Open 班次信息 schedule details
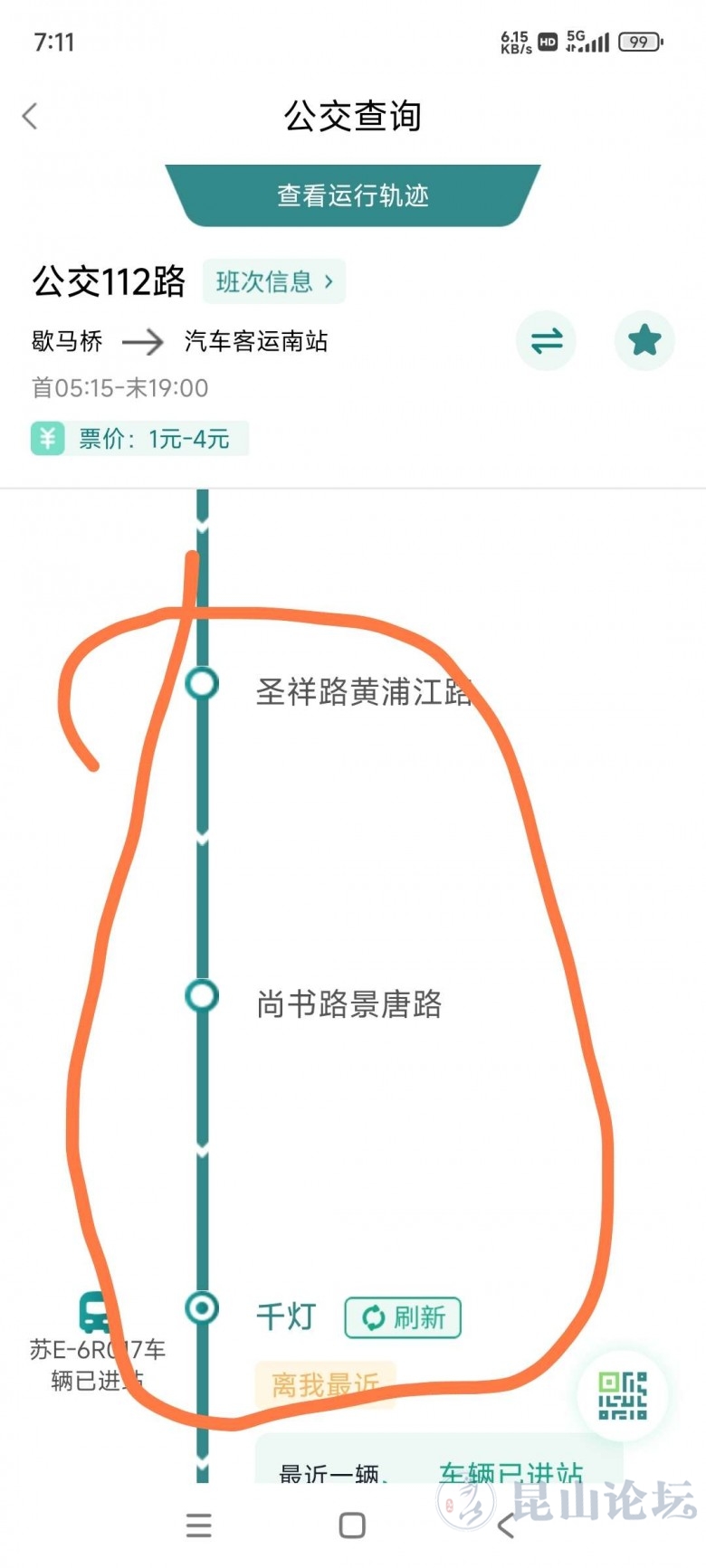Image resolution: width=706 pixels, height=1568 pixels. coord(273,281)
